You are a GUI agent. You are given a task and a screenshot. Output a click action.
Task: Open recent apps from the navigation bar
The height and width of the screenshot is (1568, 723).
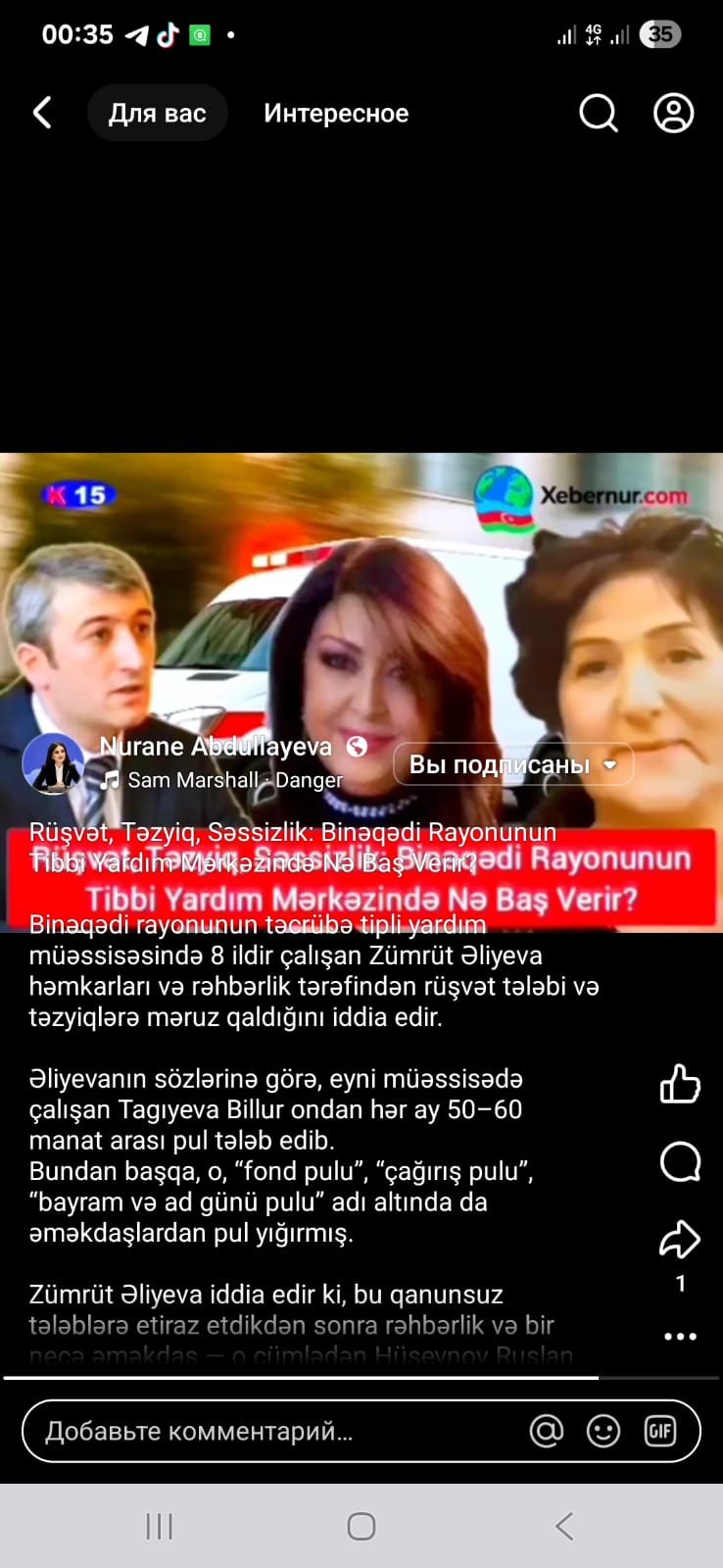pos(159,1526)
